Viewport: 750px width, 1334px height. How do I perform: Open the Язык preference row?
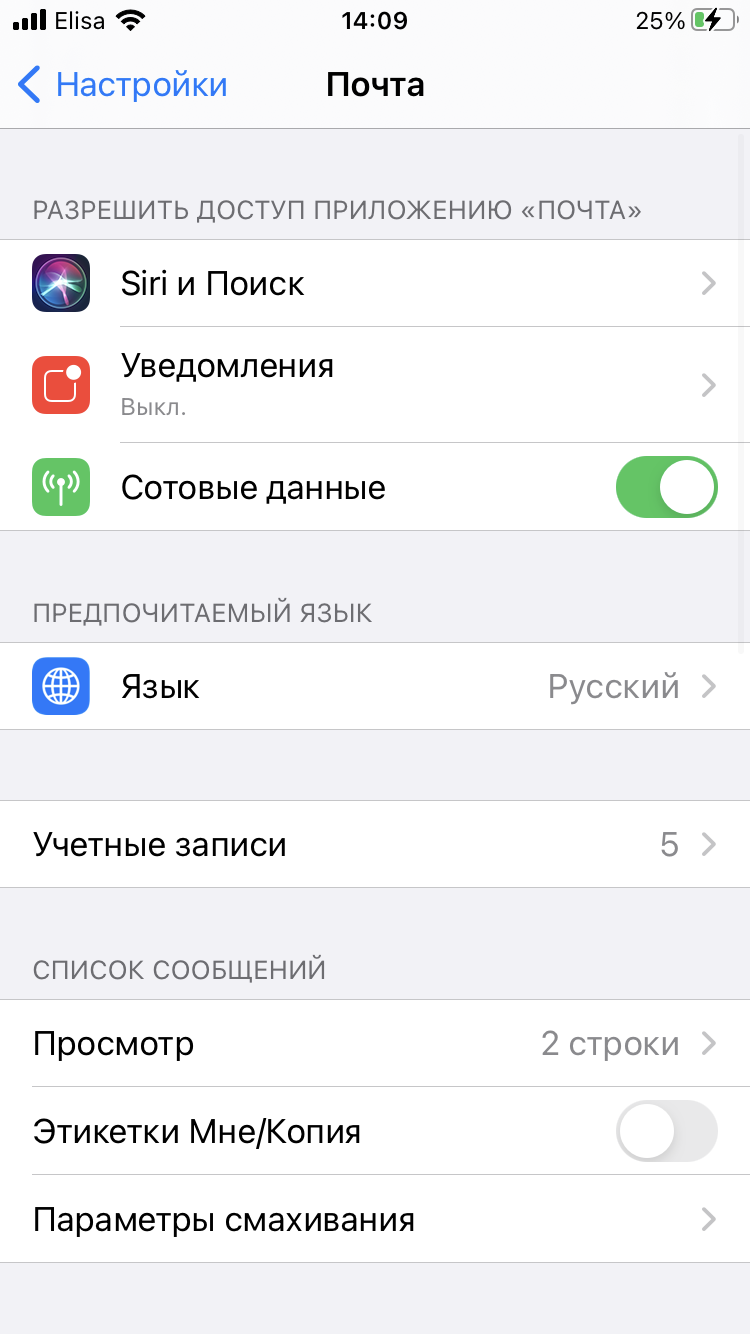coord(375,687)
